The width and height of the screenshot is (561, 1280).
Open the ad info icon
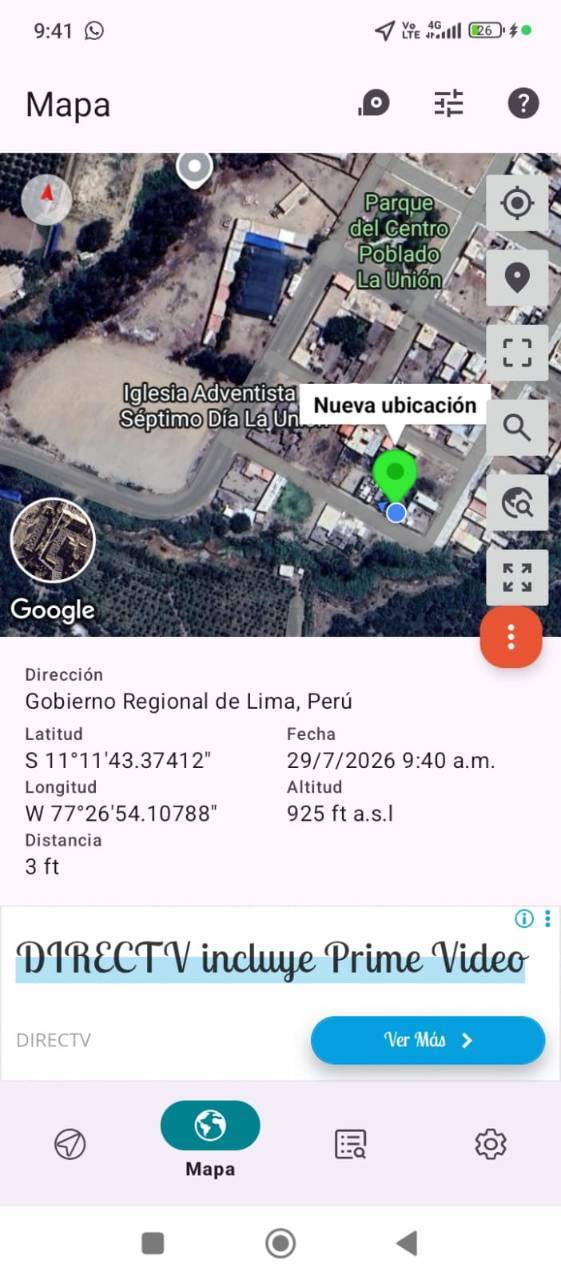point(524,918)
